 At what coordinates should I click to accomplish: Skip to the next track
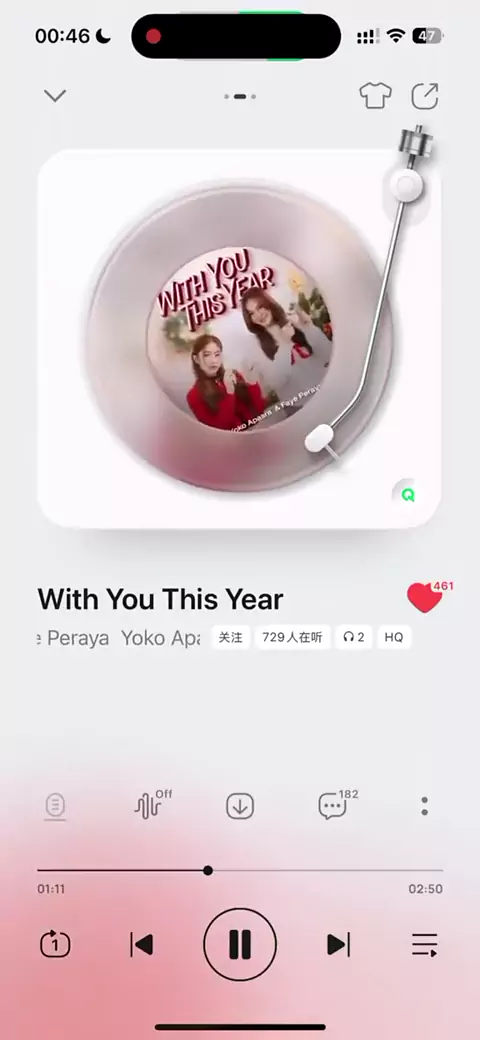point(338,944)
